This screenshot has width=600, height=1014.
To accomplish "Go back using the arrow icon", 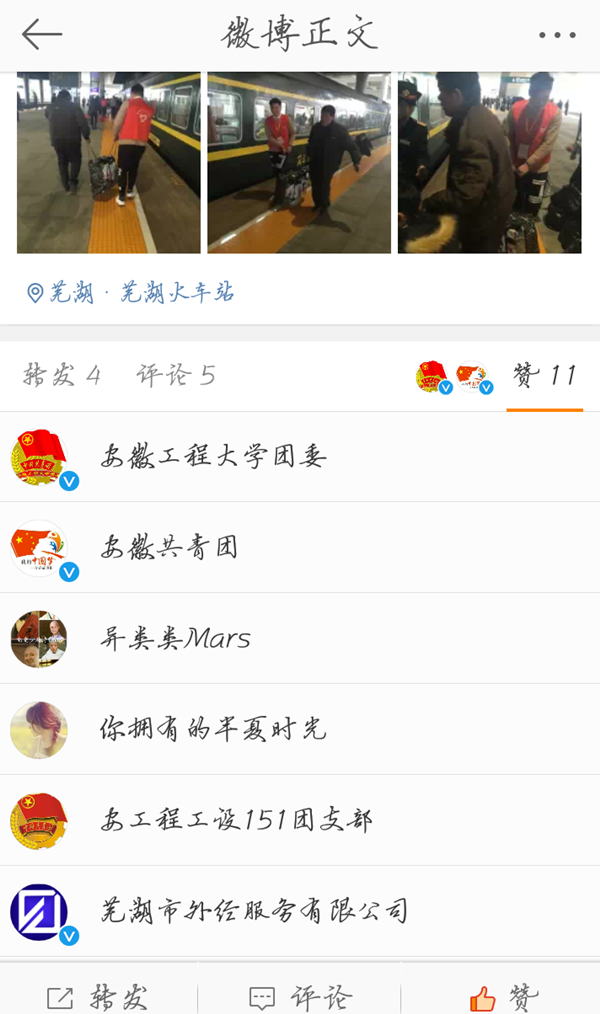I will (x=42, y=34).
